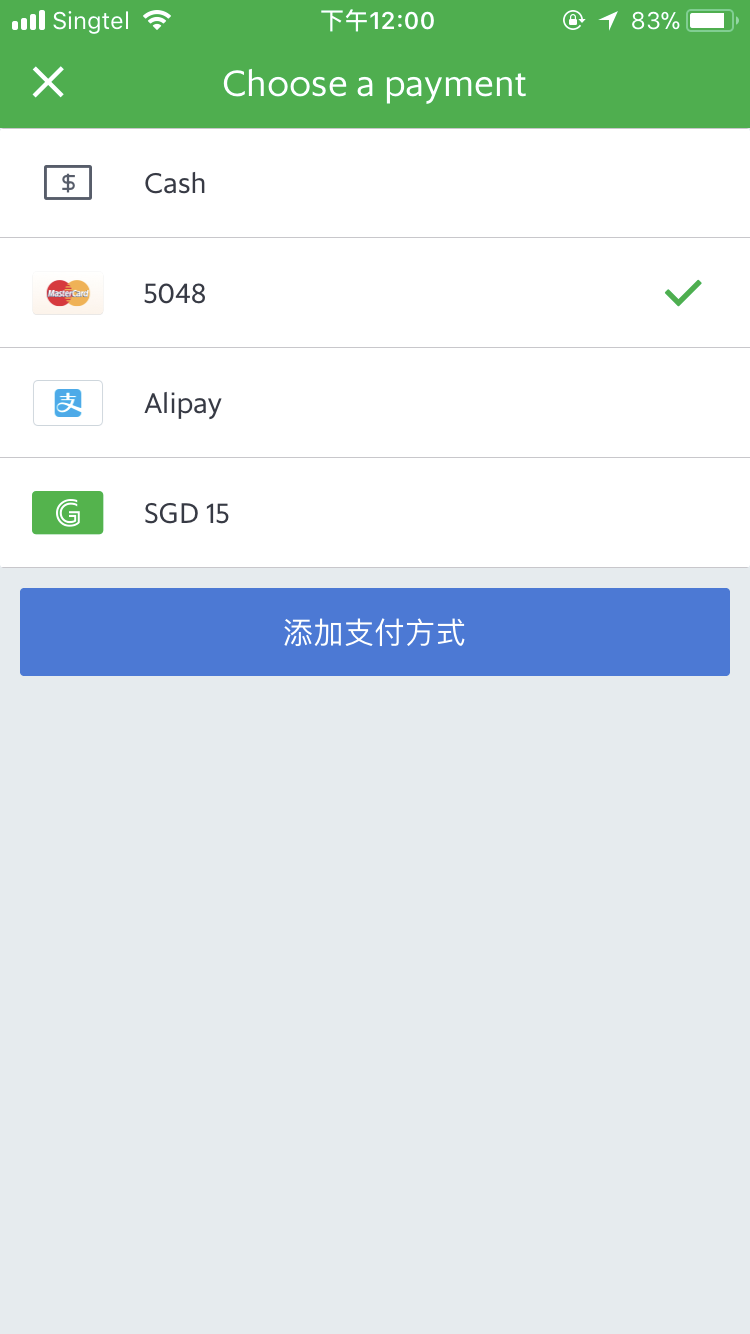The width and height of the screenshot is (750, 1334).
Task: Choose Alipay as payment method
Action: tap(375, 402)
